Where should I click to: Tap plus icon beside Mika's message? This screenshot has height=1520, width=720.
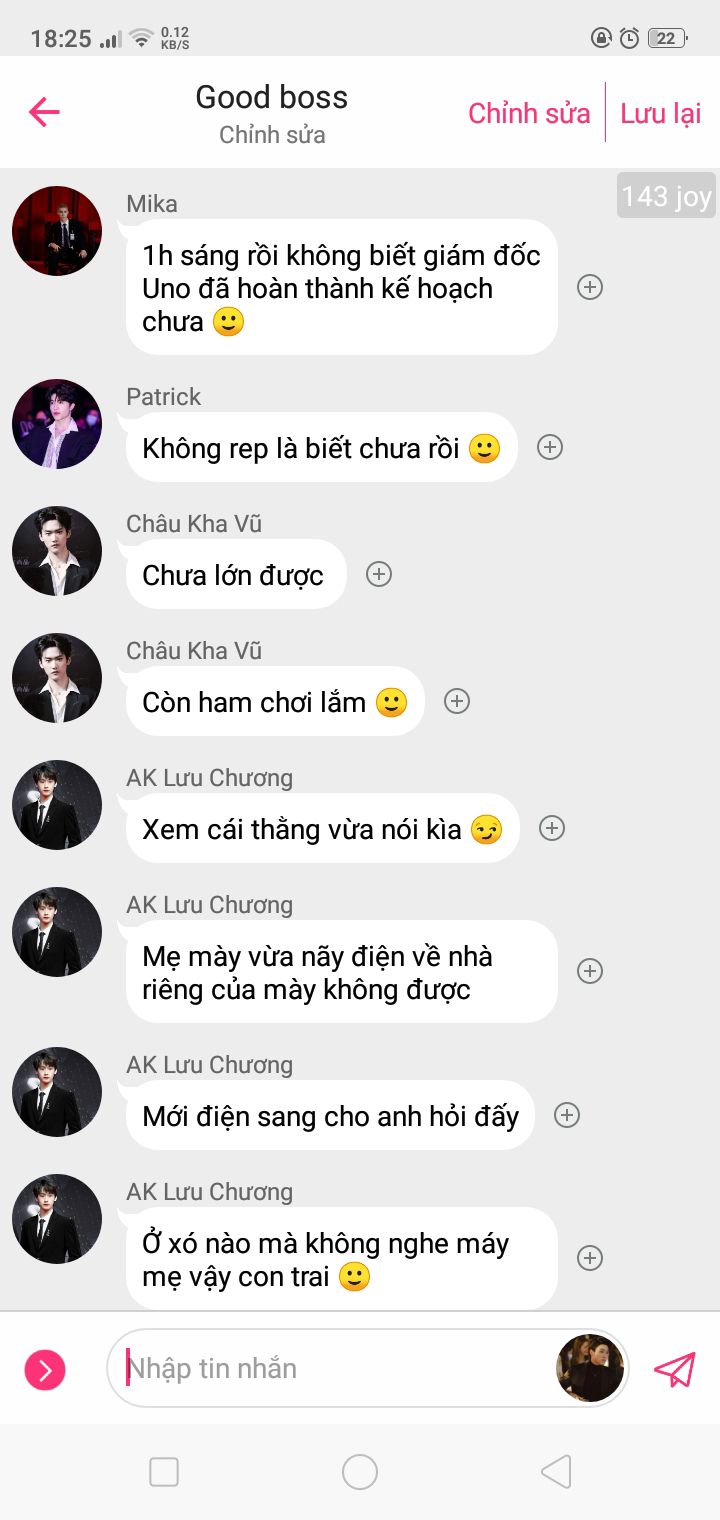590,287
